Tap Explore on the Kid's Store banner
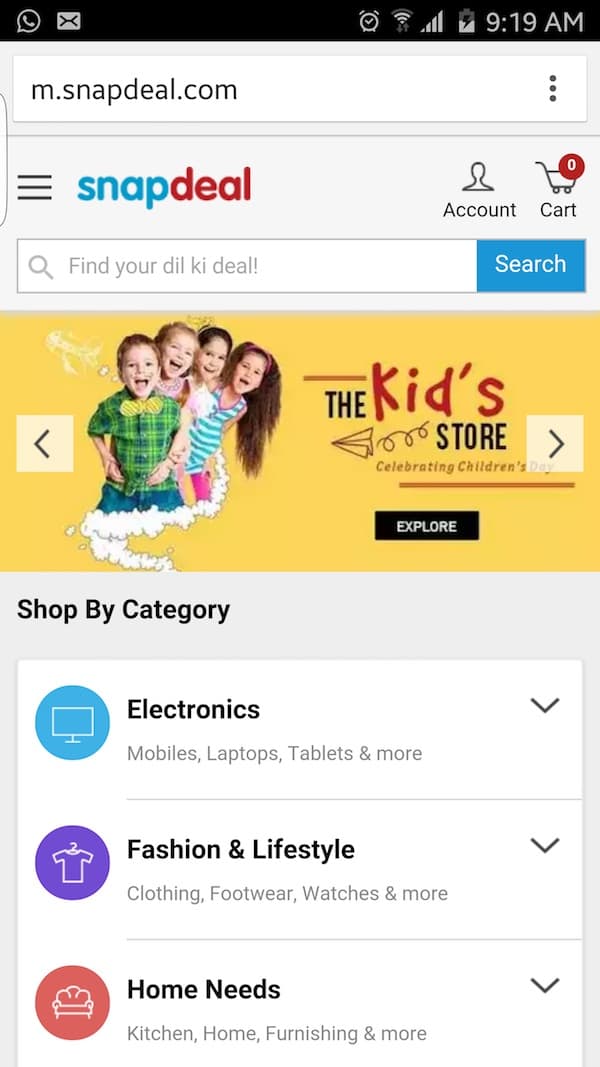Image resolution: width=600 pixels, height=1067 pixels. click(x=427, y=526)
